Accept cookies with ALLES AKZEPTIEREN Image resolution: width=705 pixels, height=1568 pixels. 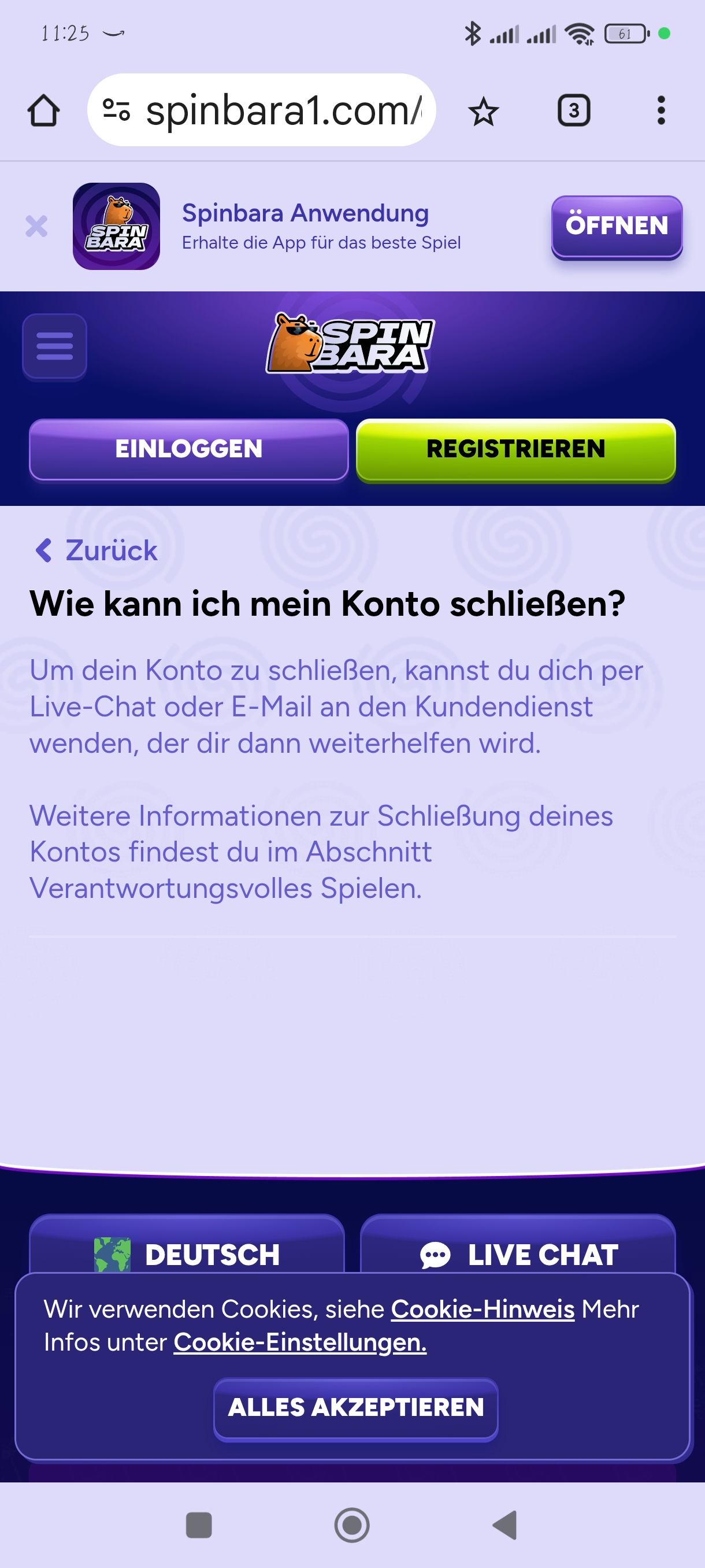click(x=356, y=1407)
